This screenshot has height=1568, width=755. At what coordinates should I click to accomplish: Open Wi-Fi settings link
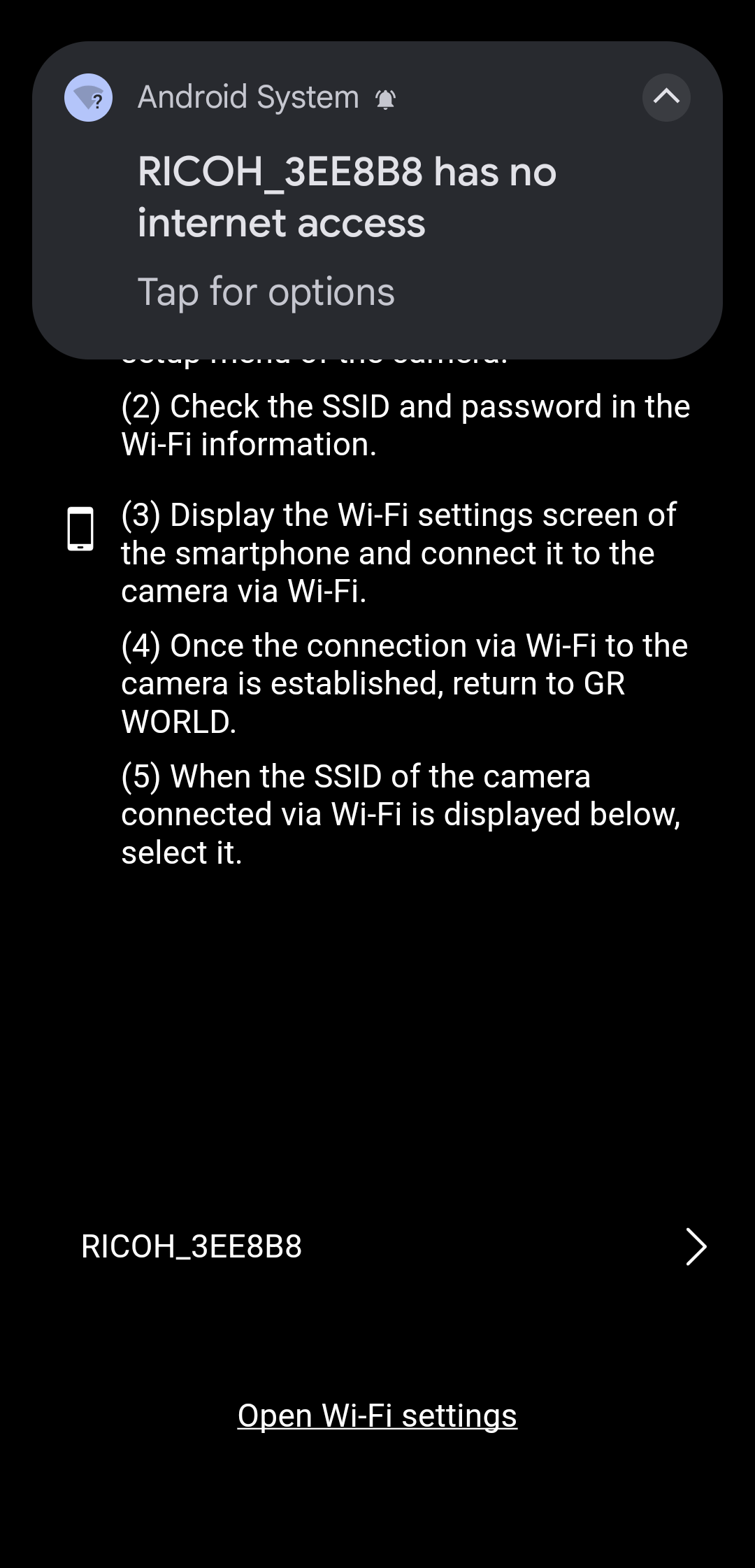click(x=377, y=1415)
